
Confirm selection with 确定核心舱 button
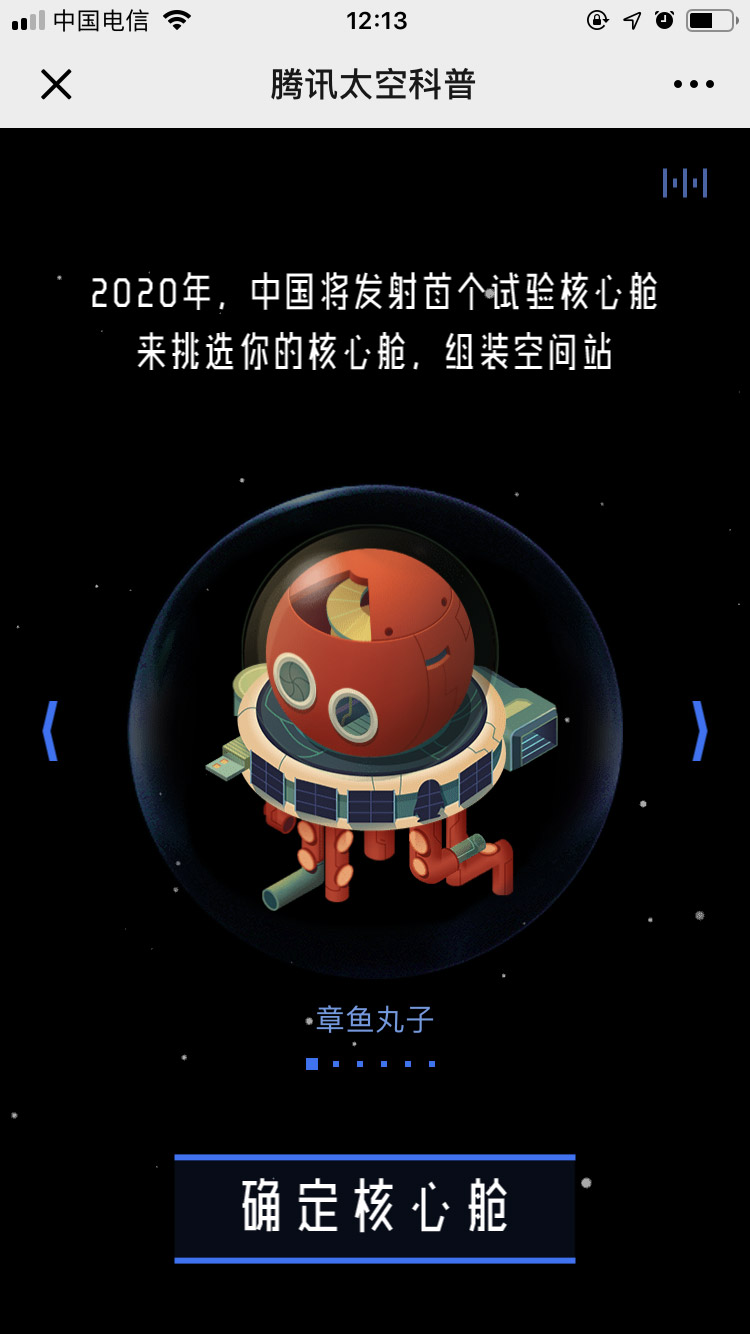tap(375, 1208)
